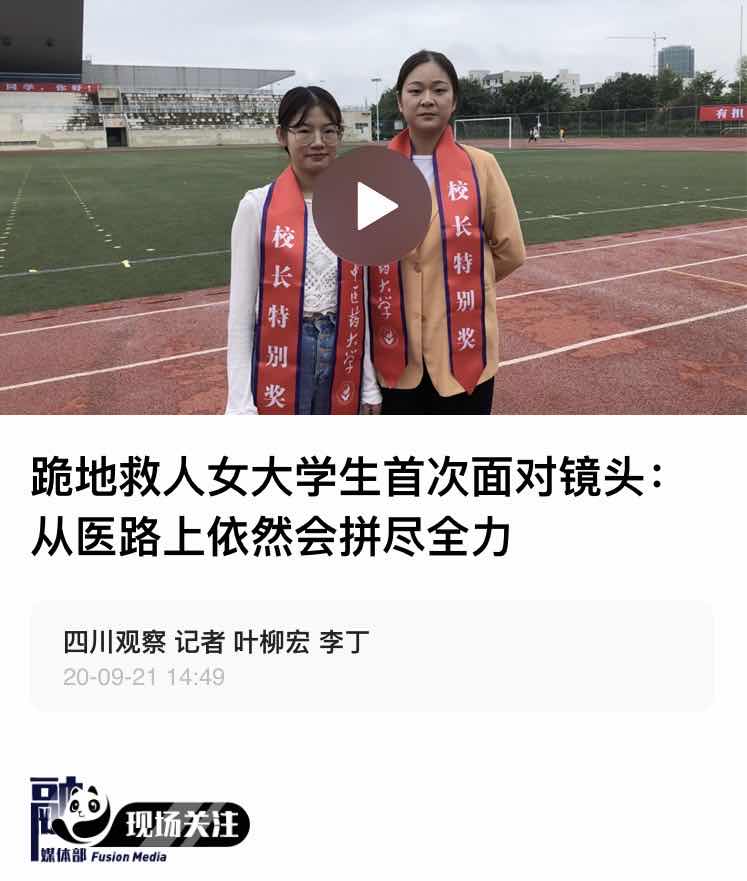Play the video of the two students
The width and height of the screenshot is (747, 881).
click(x=372, y=206)
